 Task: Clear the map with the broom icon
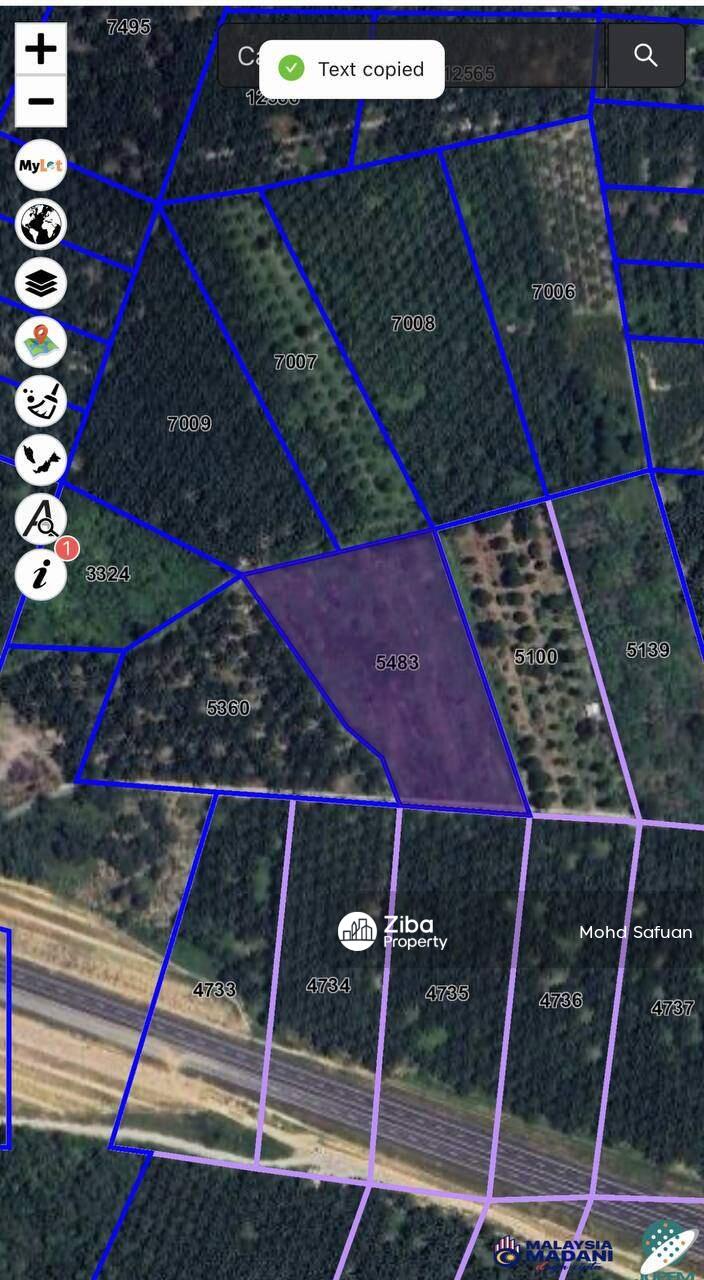pos(41,402)
